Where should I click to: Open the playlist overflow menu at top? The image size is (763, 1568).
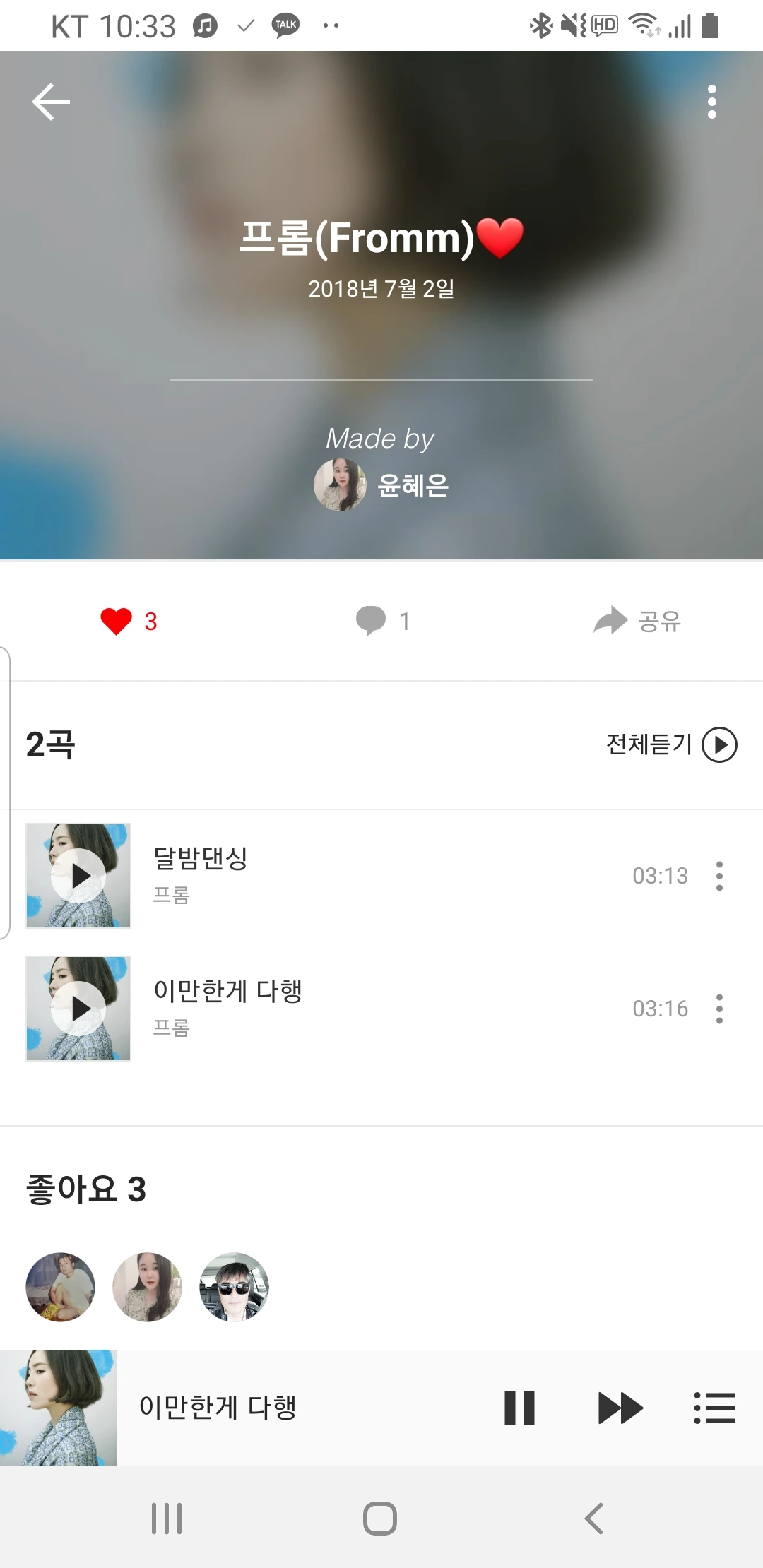pos(711,102)
